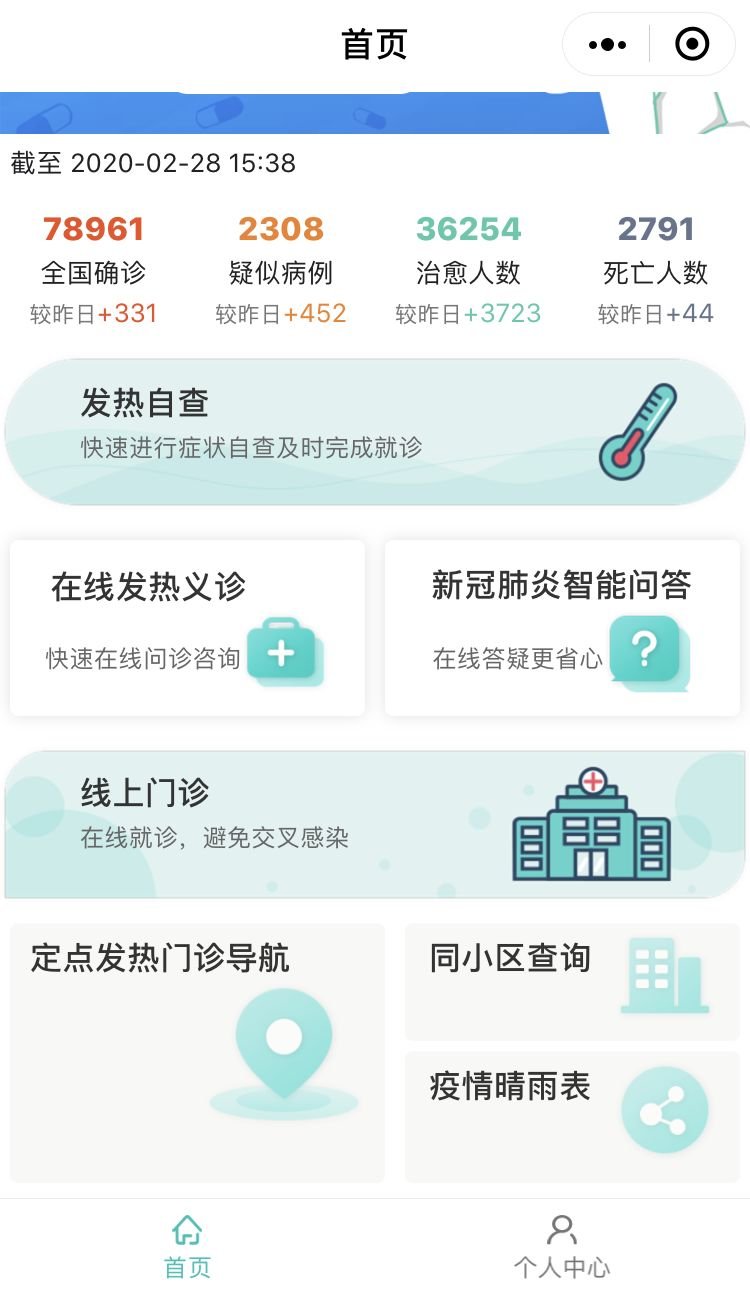Open the 疫情晴雨表 epidemic barometer
The image size is (750, 1295).
[x=572, y=1115]
